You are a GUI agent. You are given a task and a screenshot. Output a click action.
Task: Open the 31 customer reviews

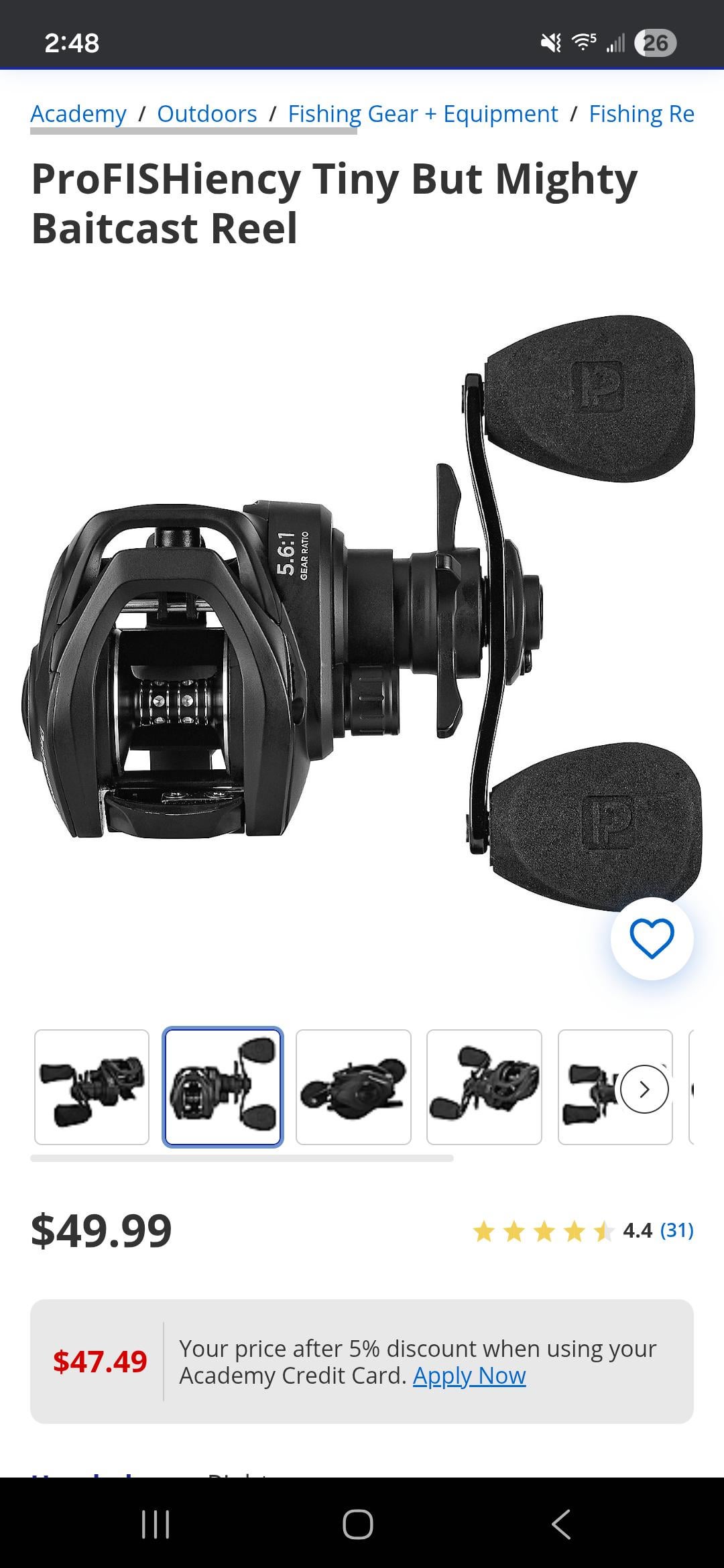(676, 1230)
